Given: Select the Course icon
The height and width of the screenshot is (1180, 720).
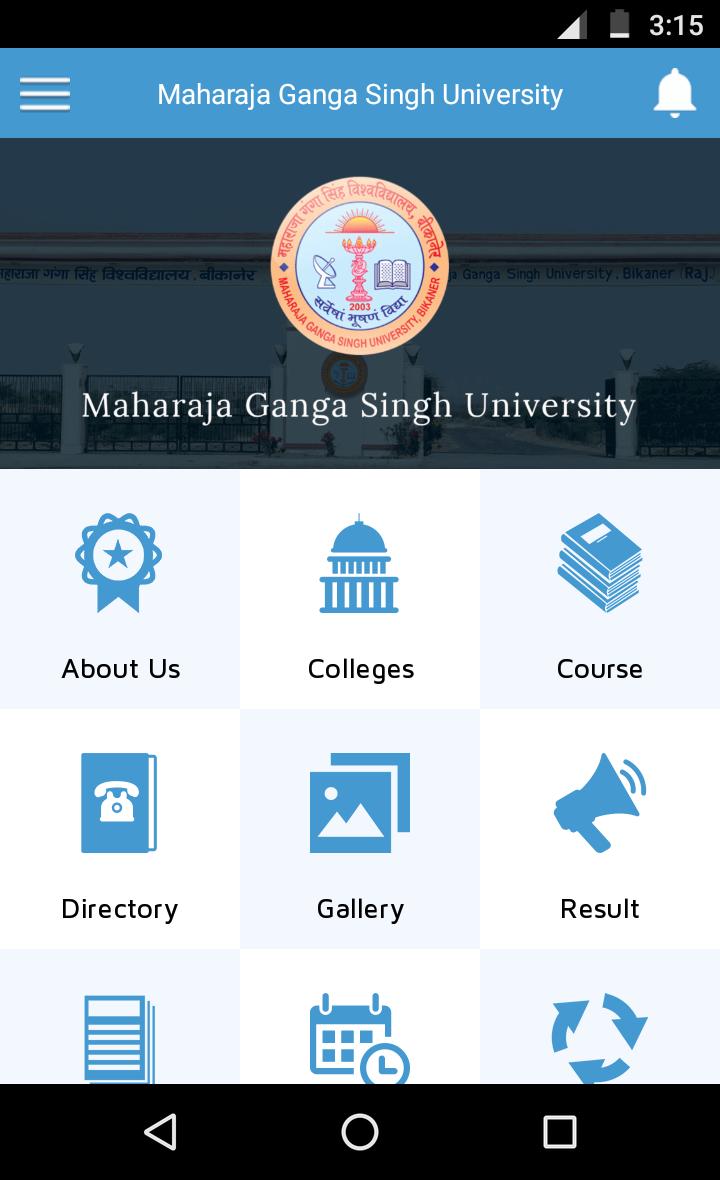Looking at the screenshot, I should 600,563.
